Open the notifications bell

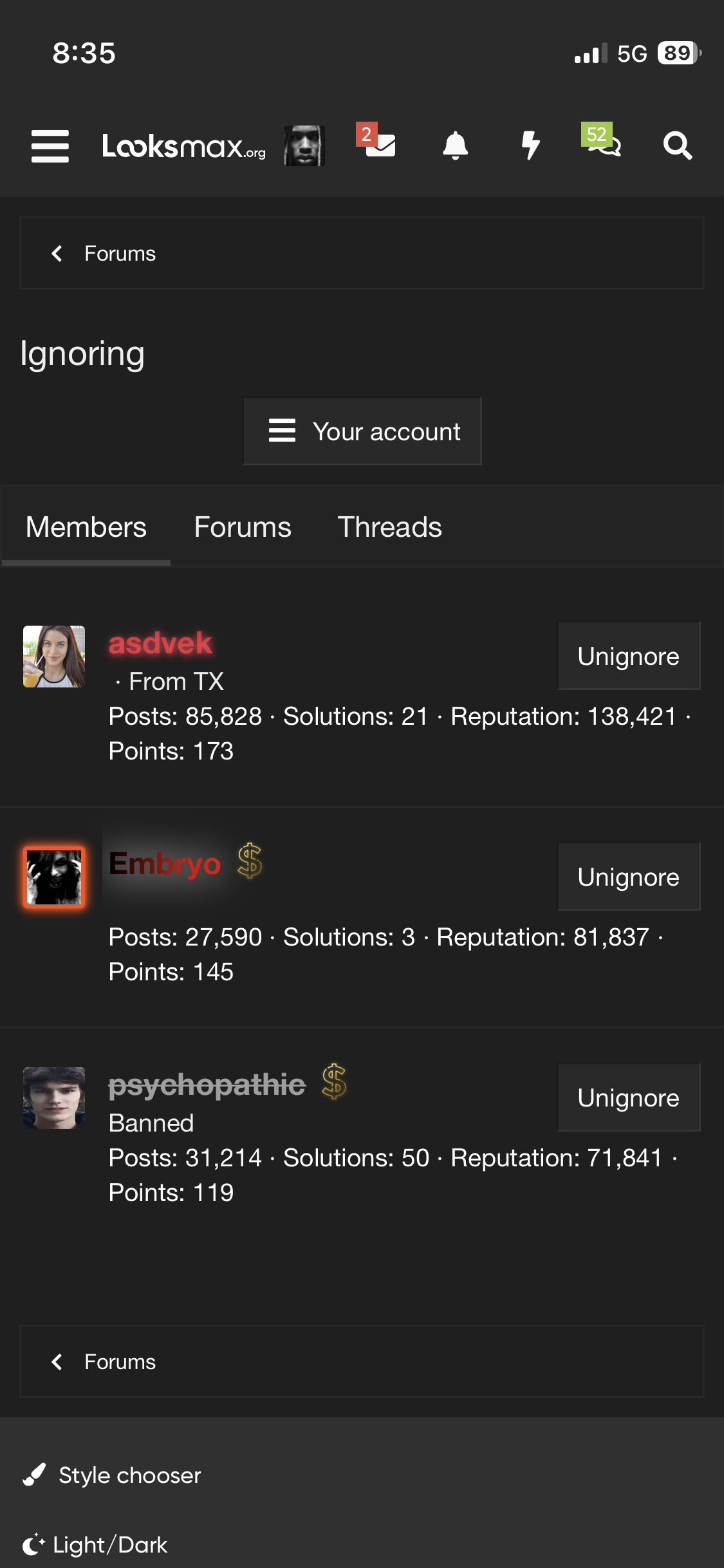tap(456, 145)
